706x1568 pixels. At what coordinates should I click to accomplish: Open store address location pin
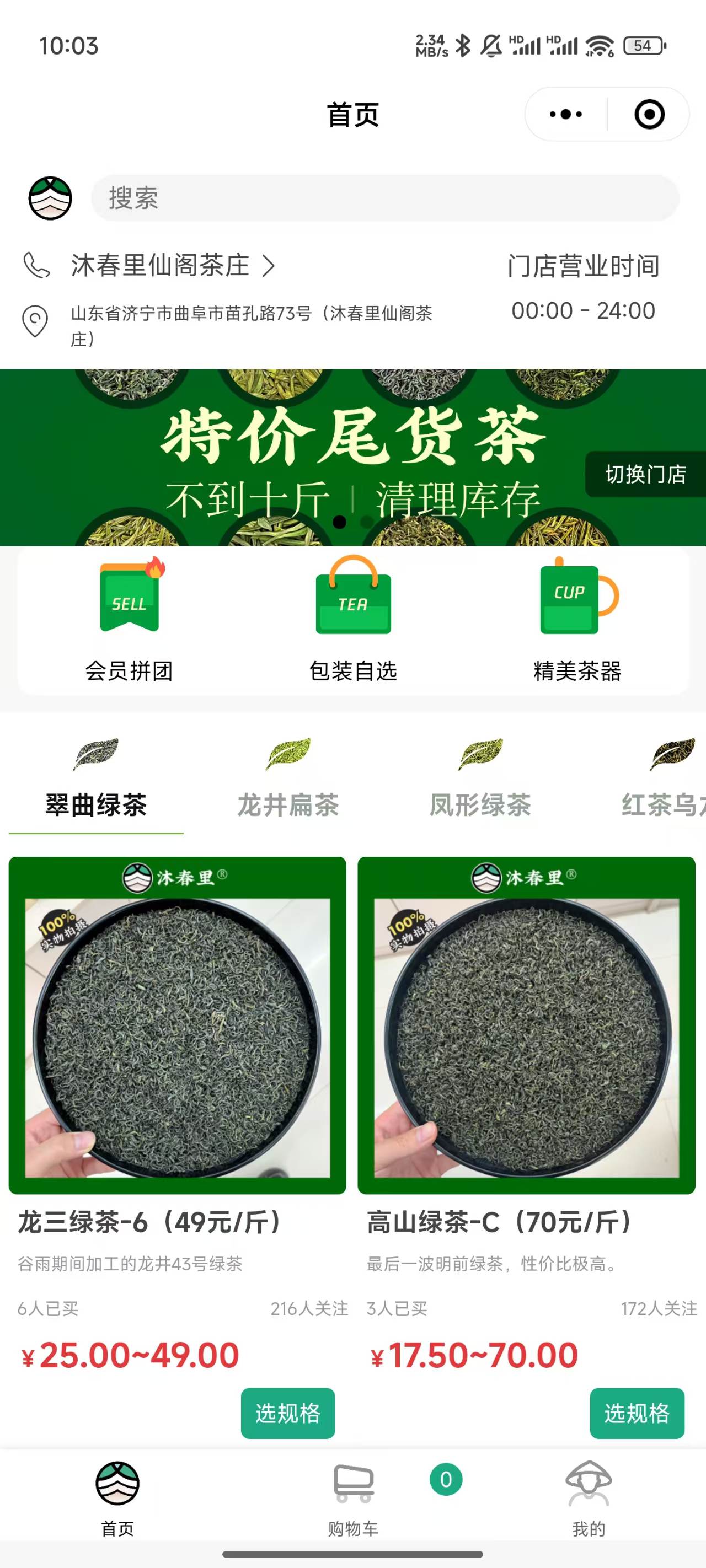pyautogui.click(x=35, y=321)
